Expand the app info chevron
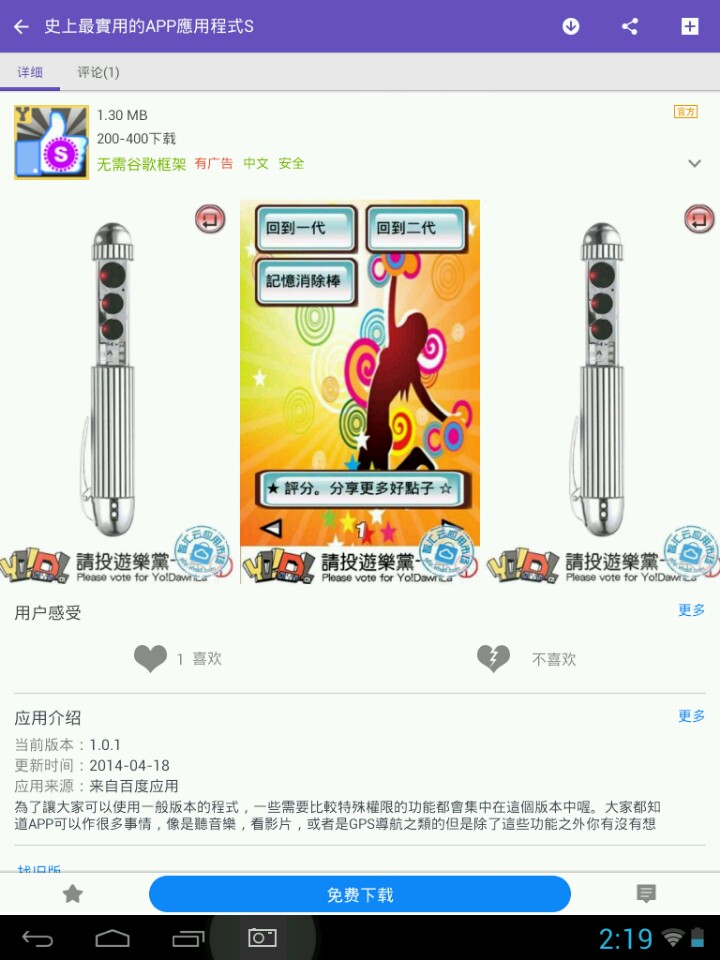 (694, 163)
